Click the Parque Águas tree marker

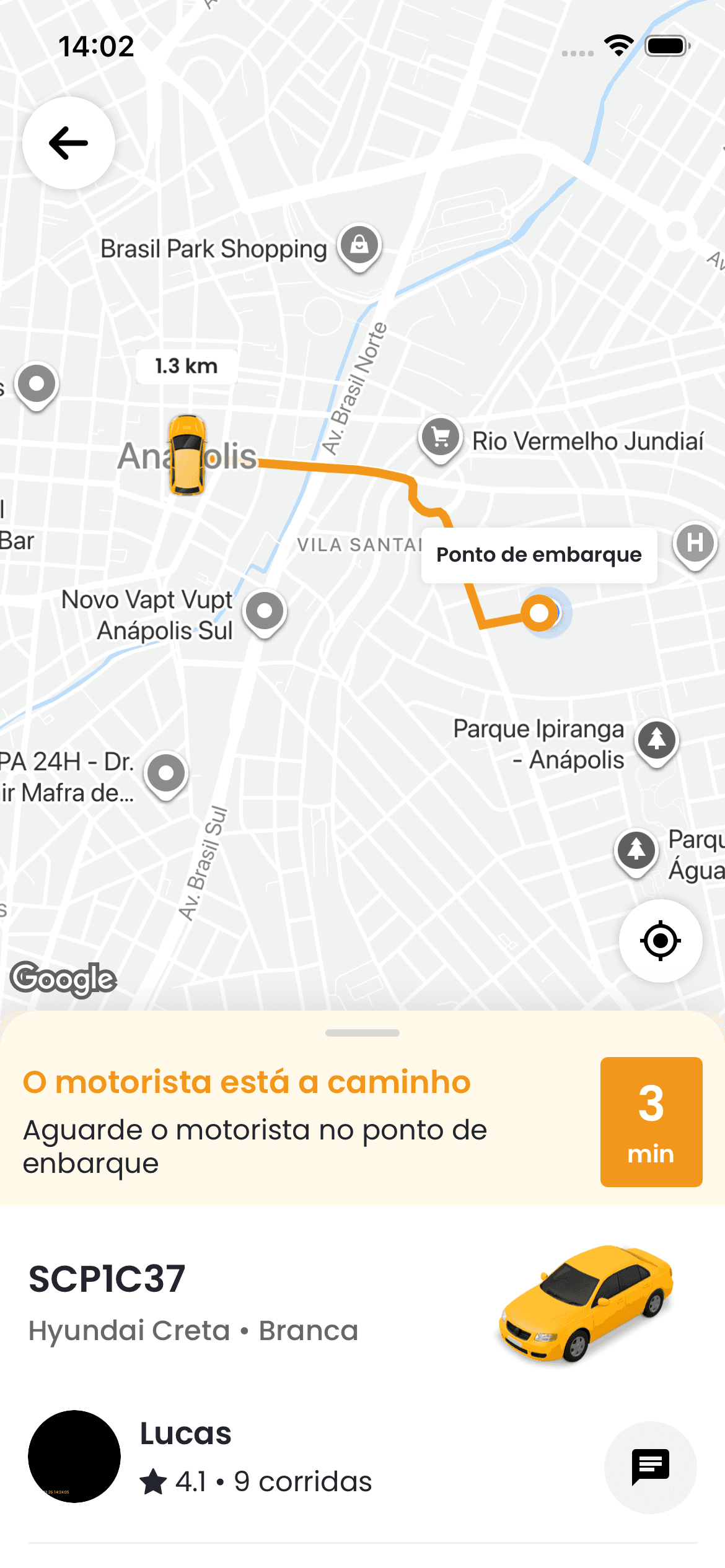tap(636, 850)
